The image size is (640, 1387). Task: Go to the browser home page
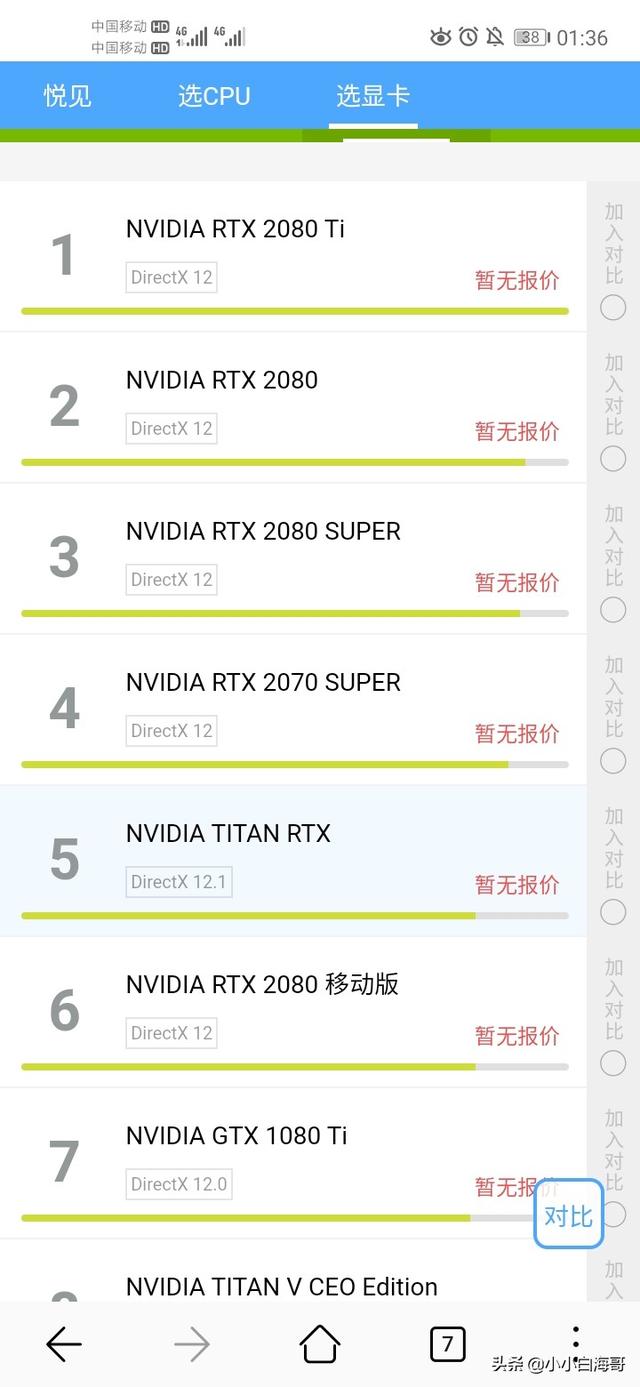pyautogui.click(x=320, y=1344)
